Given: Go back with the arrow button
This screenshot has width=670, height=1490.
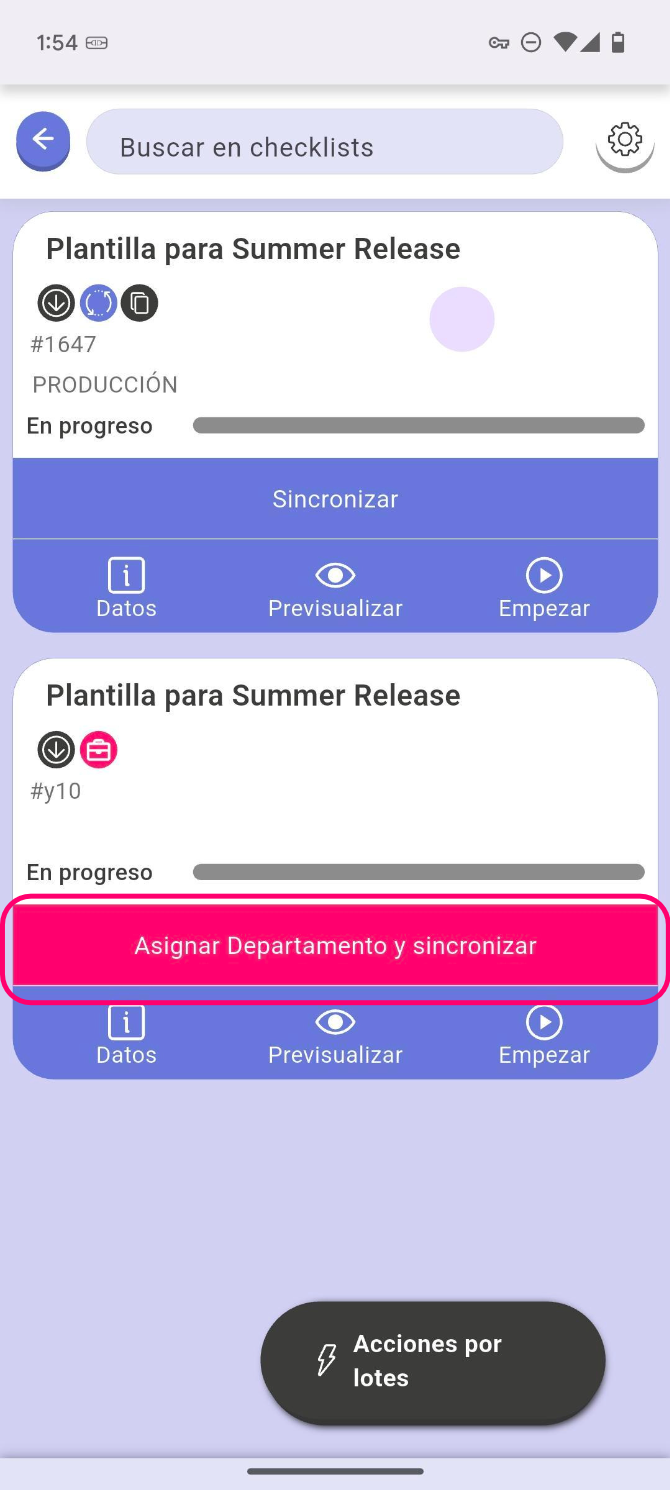Looking at the screenshot, I should (x=43, y=141).
